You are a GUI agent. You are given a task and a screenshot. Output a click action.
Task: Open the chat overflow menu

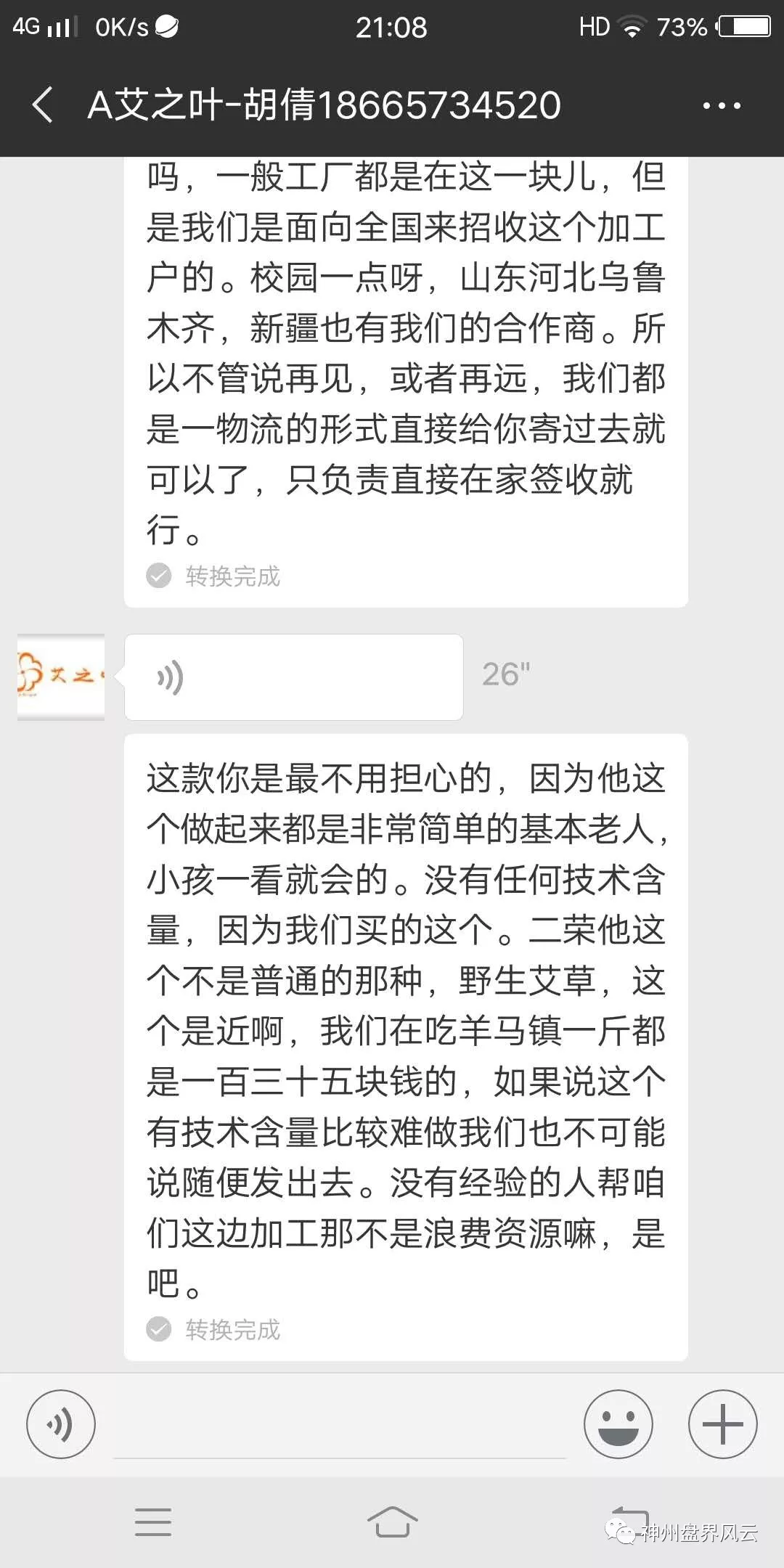click(x=722, y=106)
